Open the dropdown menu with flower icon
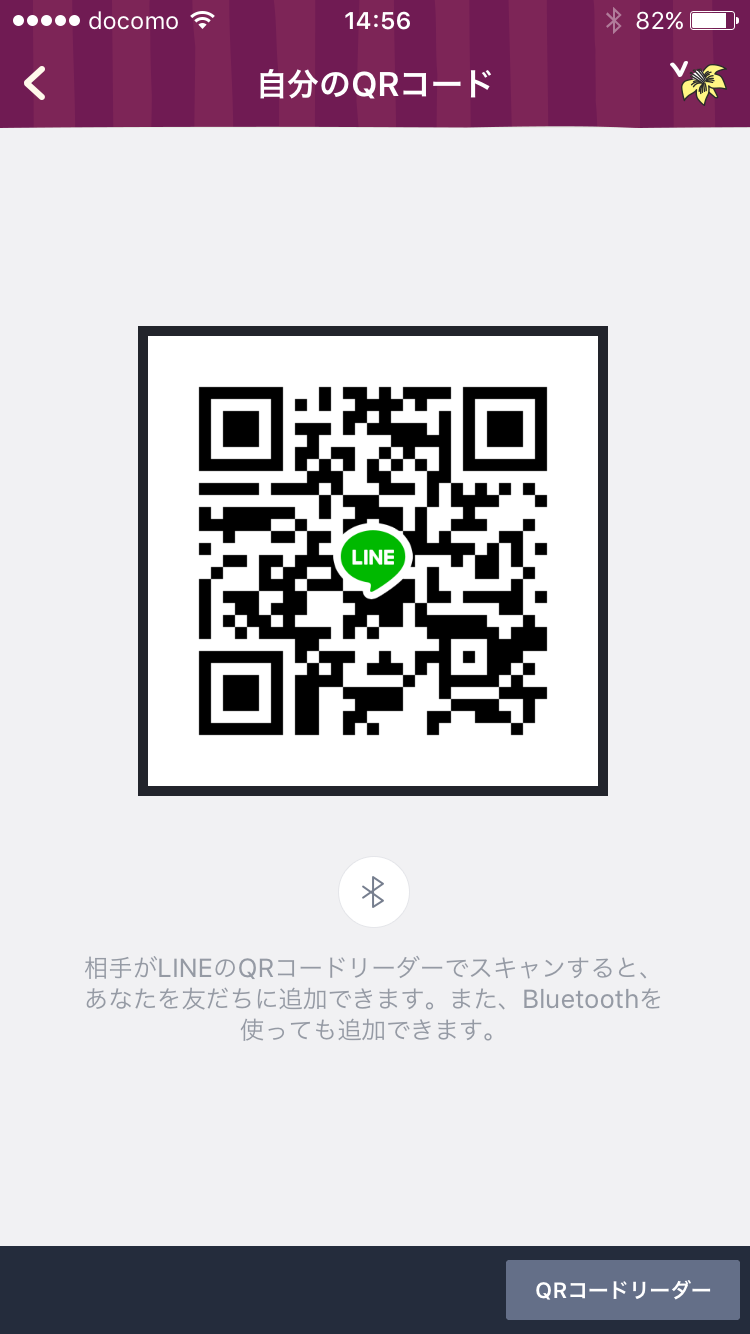Screen dimensions: 750x1334 (x=698, y=83)
